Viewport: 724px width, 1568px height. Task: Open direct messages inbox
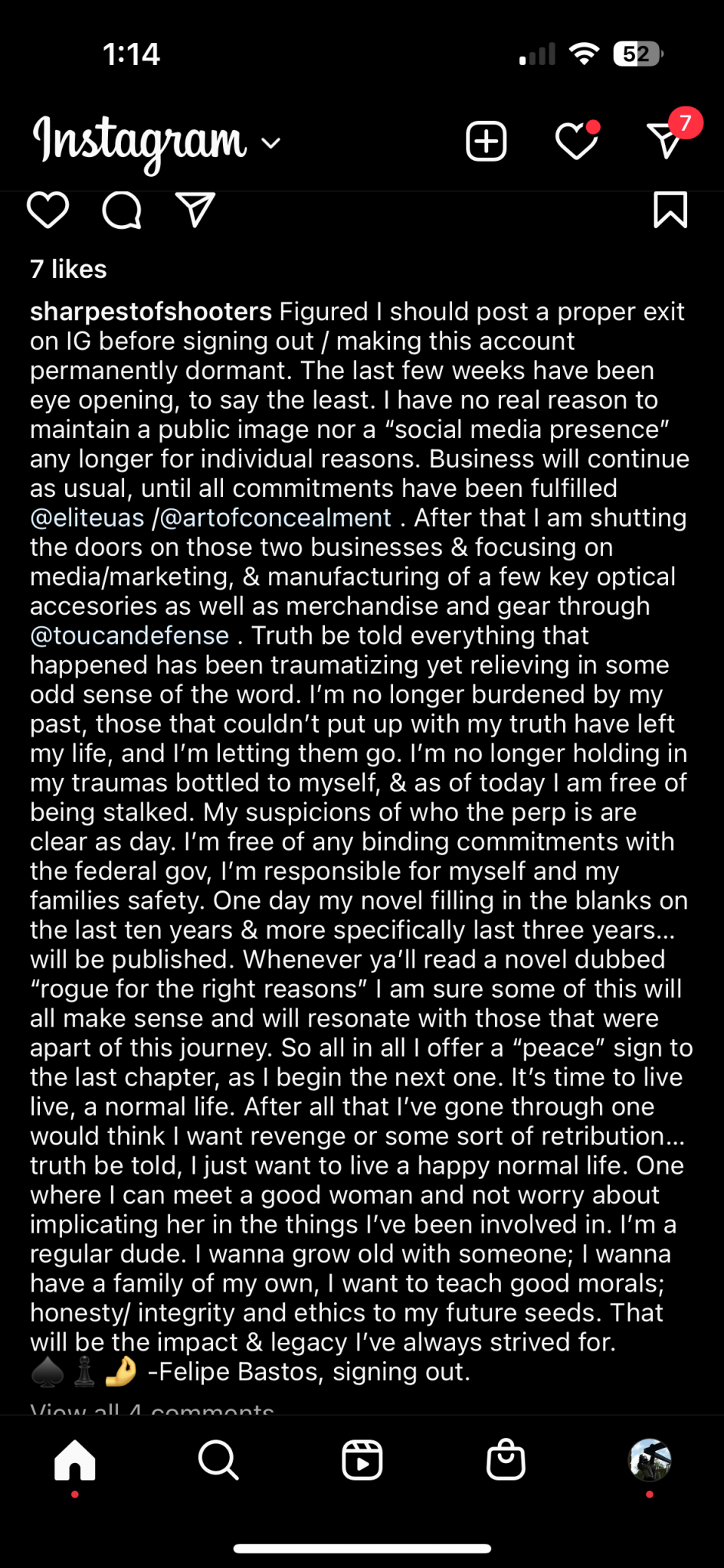point(666,141)
